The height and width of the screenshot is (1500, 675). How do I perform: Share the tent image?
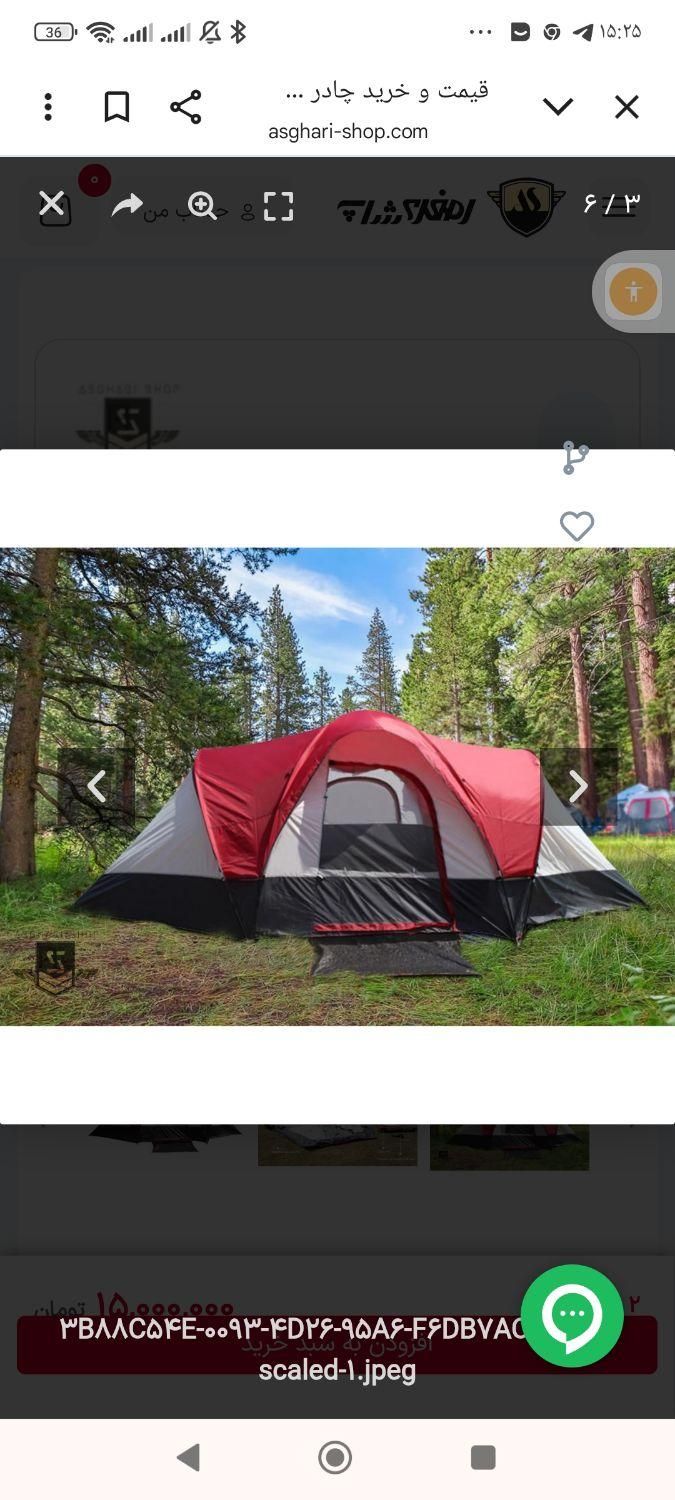click(127, 206)
